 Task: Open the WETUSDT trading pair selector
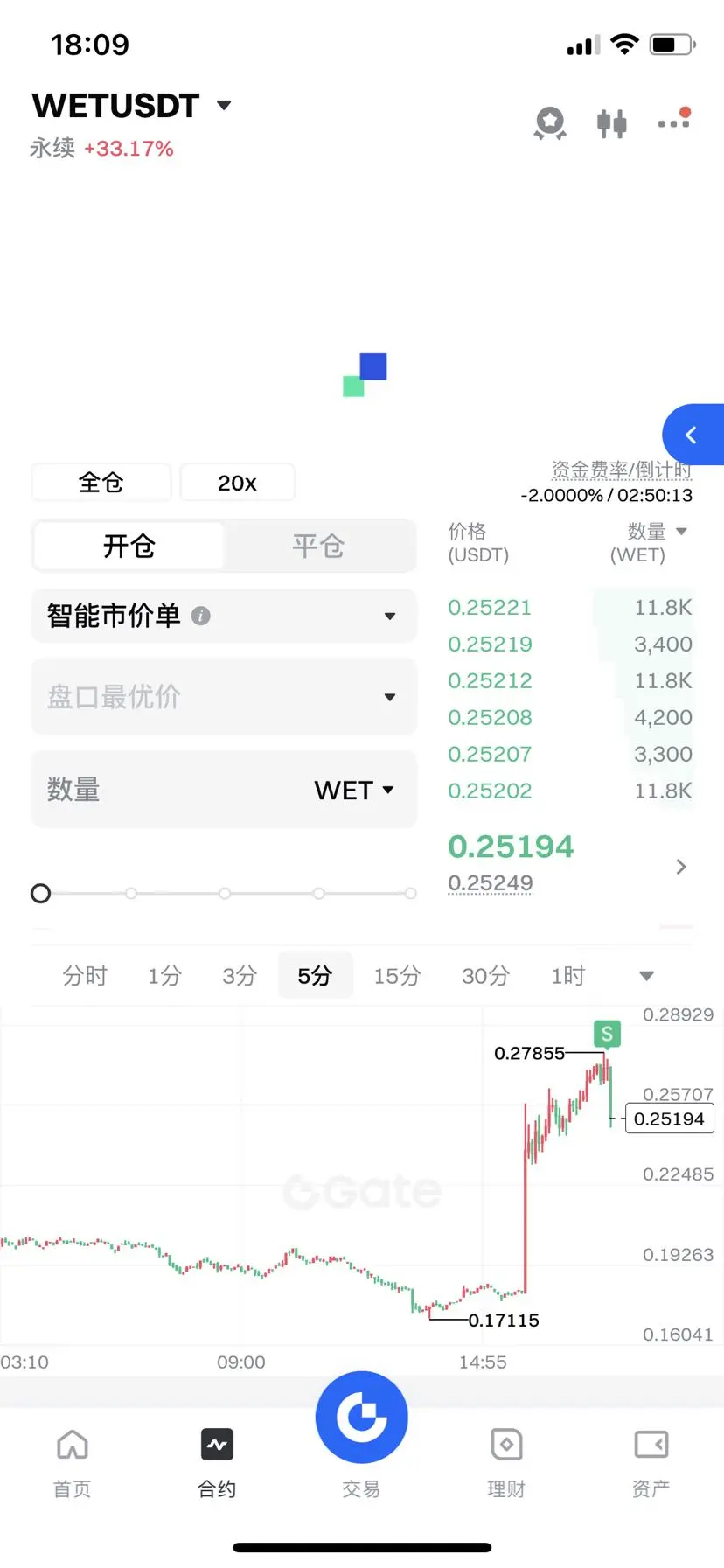pos(131,106)
